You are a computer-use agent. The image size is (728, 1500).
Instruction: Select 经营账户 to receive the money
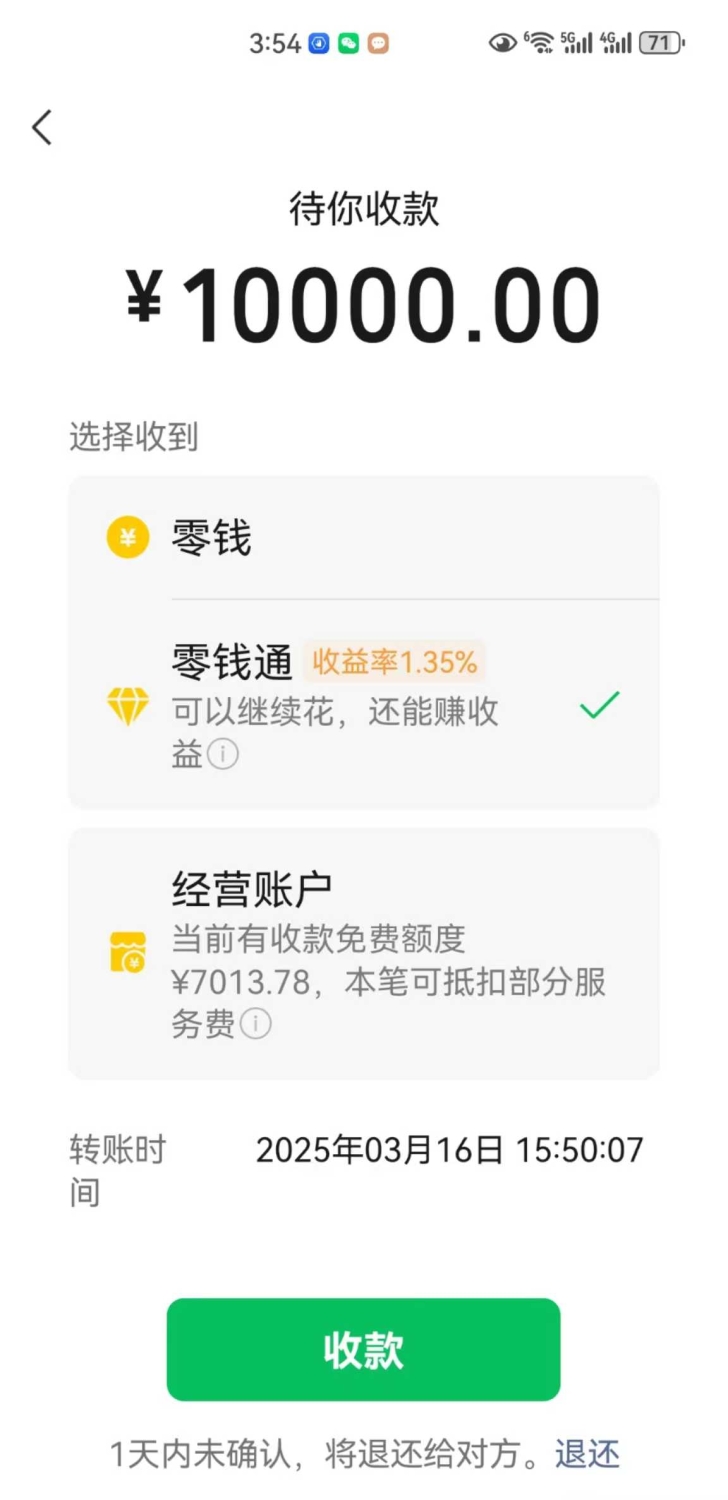[x=364, y=954]
